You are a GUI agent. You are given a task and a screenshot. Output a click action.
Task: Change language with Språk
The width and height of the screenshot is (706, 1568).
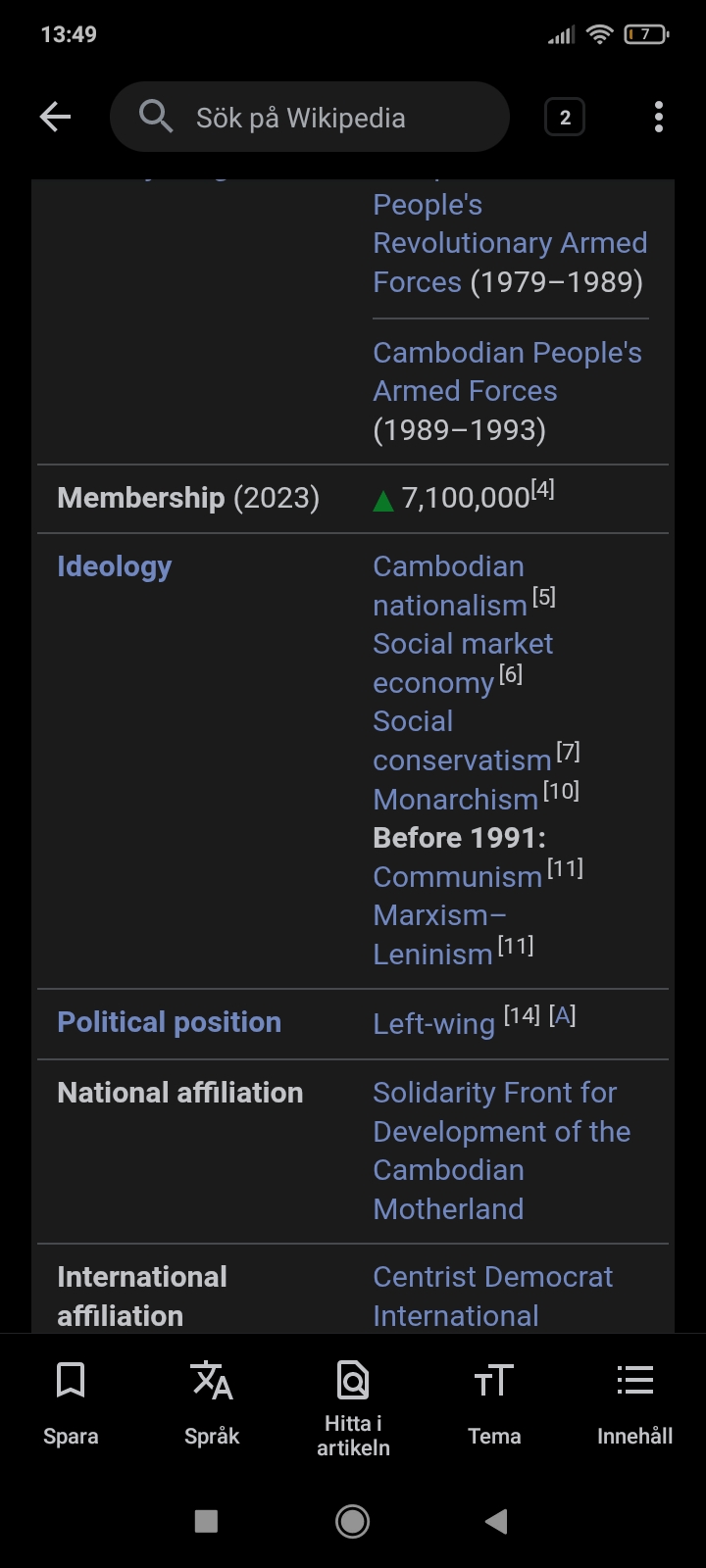pyautogui.click(x=212, y=1403)
